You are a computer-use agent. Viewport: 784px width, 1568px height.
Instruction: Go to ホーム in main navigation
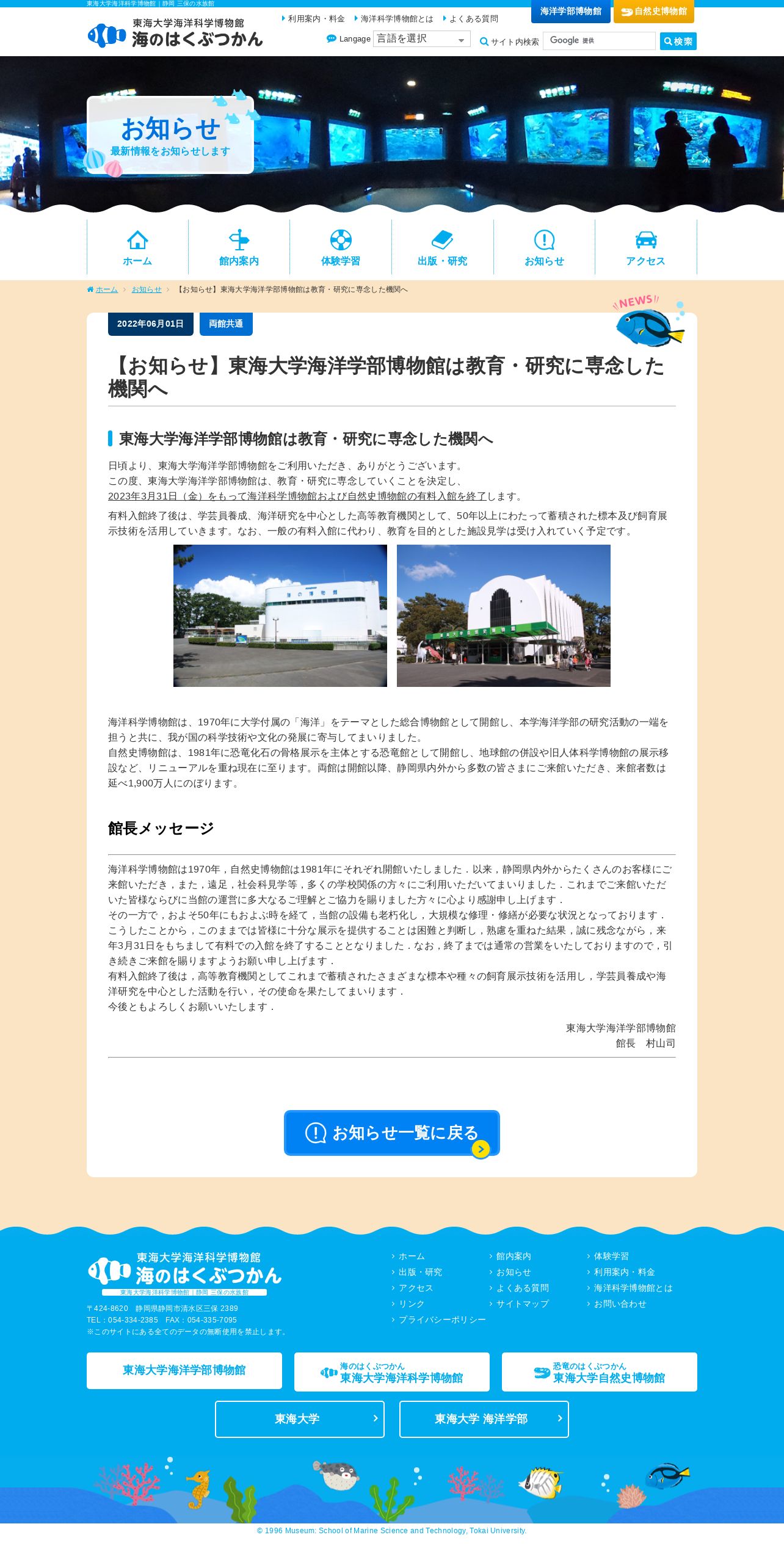(137, 248)
